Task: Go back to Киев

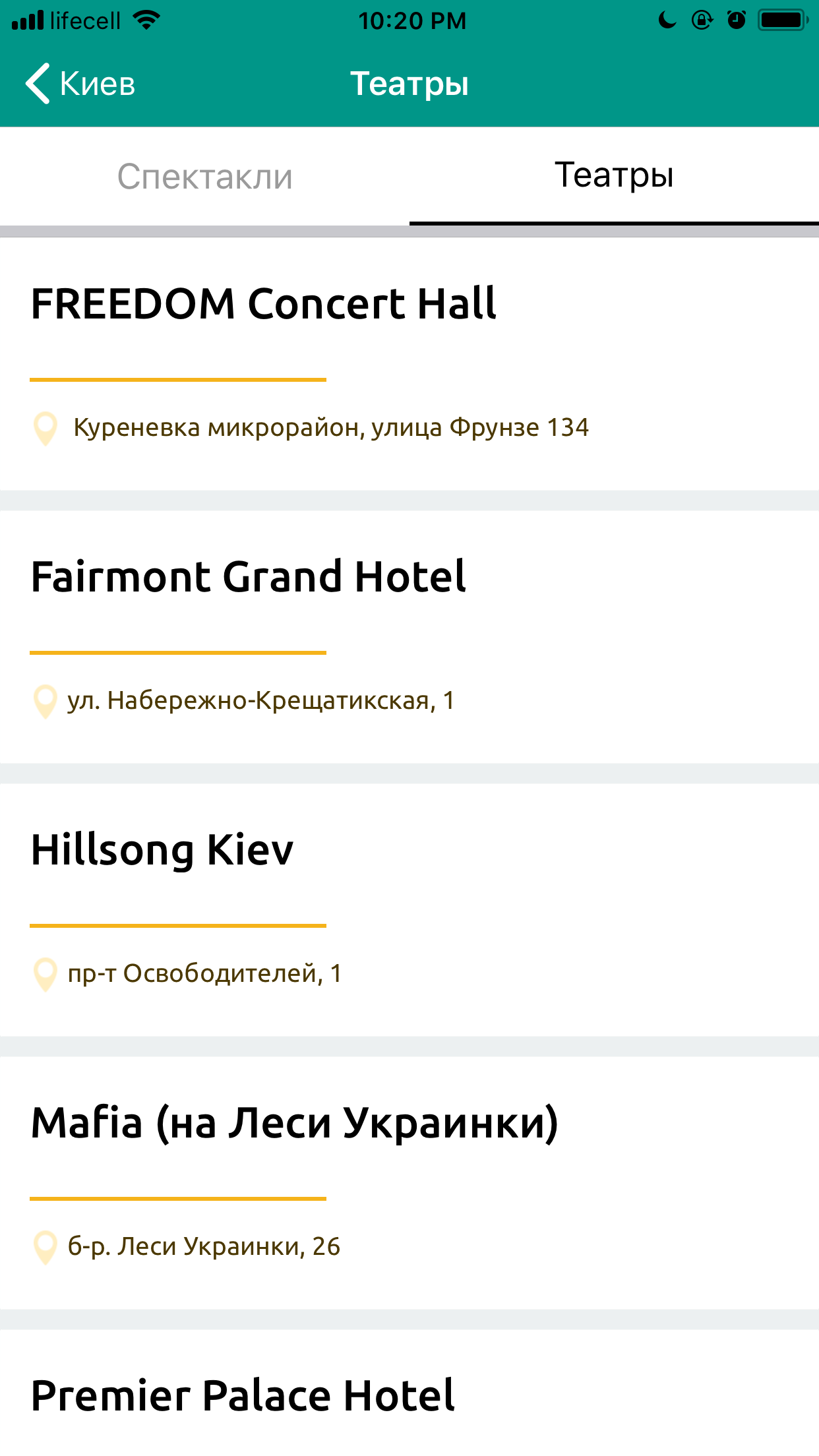Action: click(x=80, y=84)
